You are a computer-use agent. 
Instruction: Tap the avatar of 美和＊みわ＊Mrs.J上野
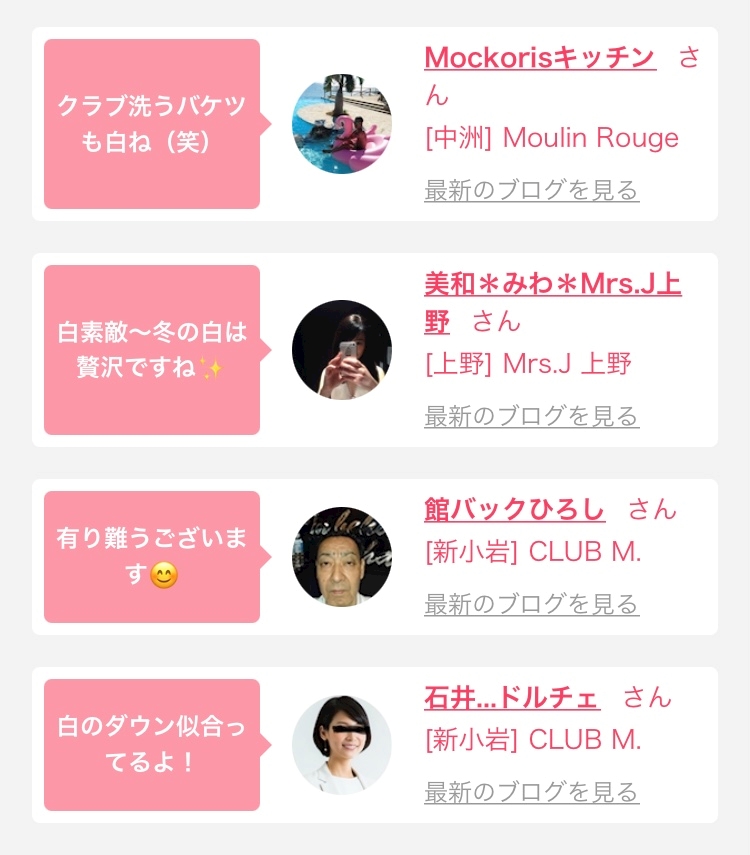(x=342, y=350)
